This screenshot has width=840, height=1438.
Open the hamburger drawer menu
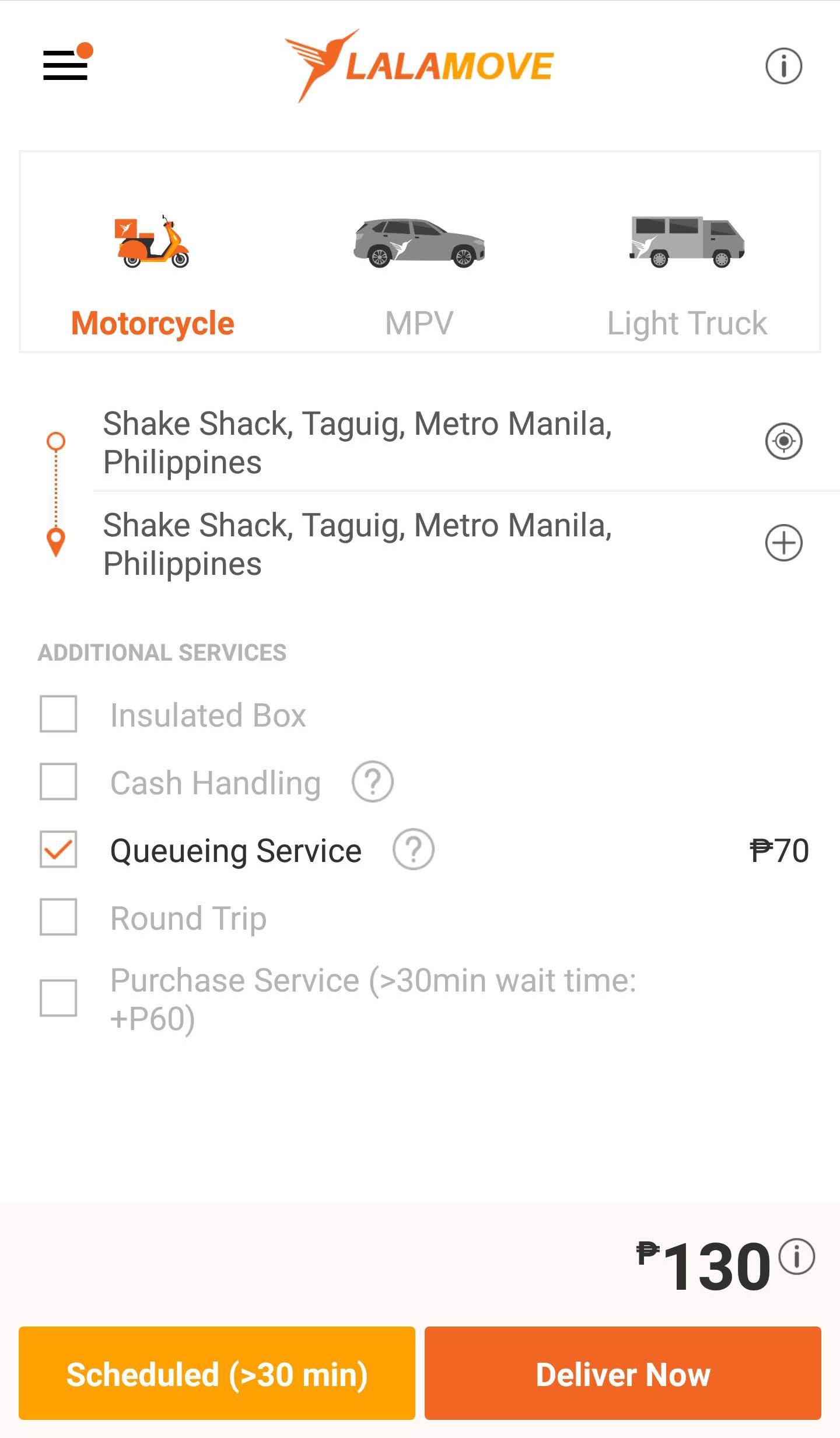[x=66, y=62]
